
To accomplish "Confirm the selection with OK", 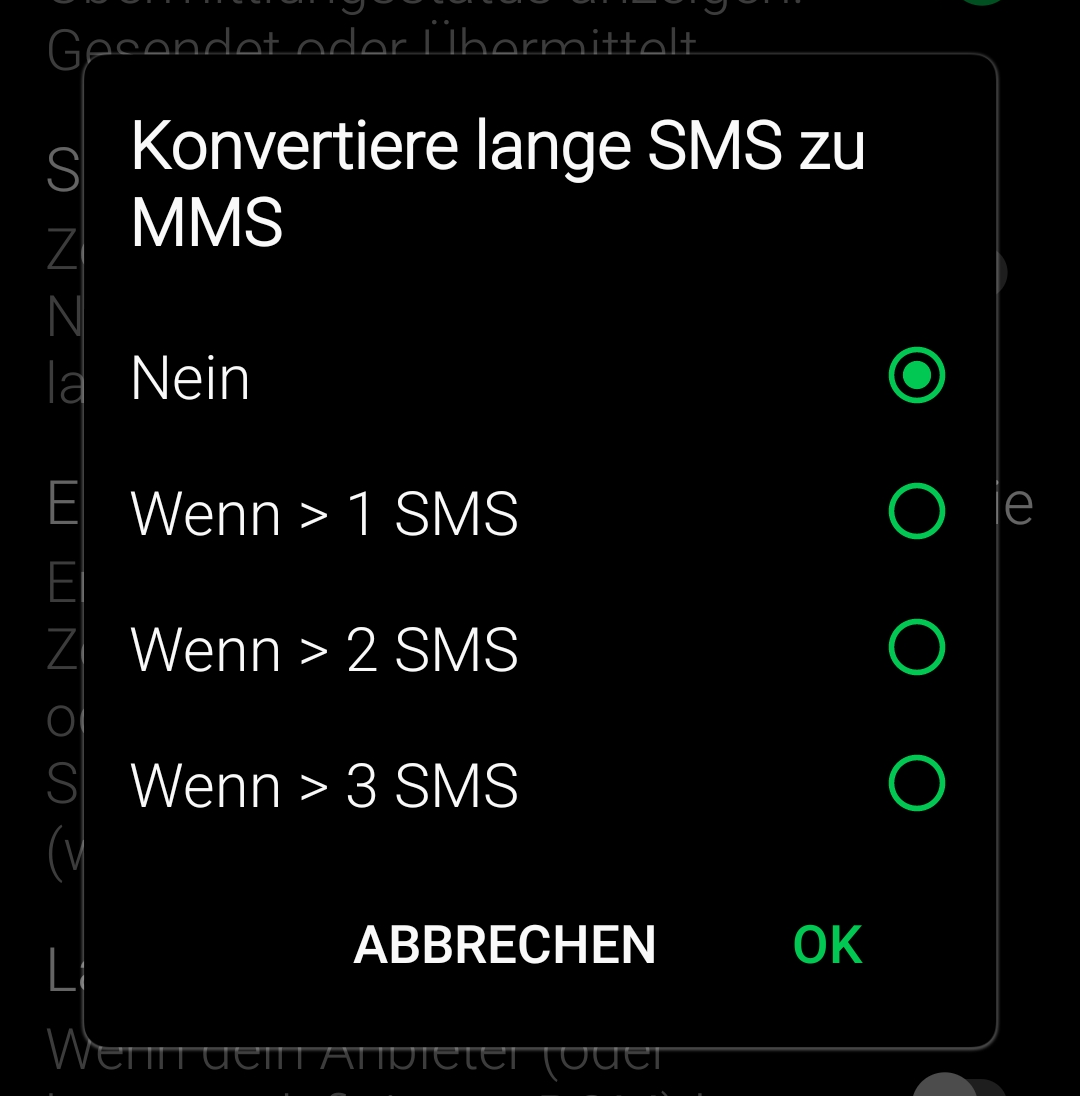I will coord(826,943).
